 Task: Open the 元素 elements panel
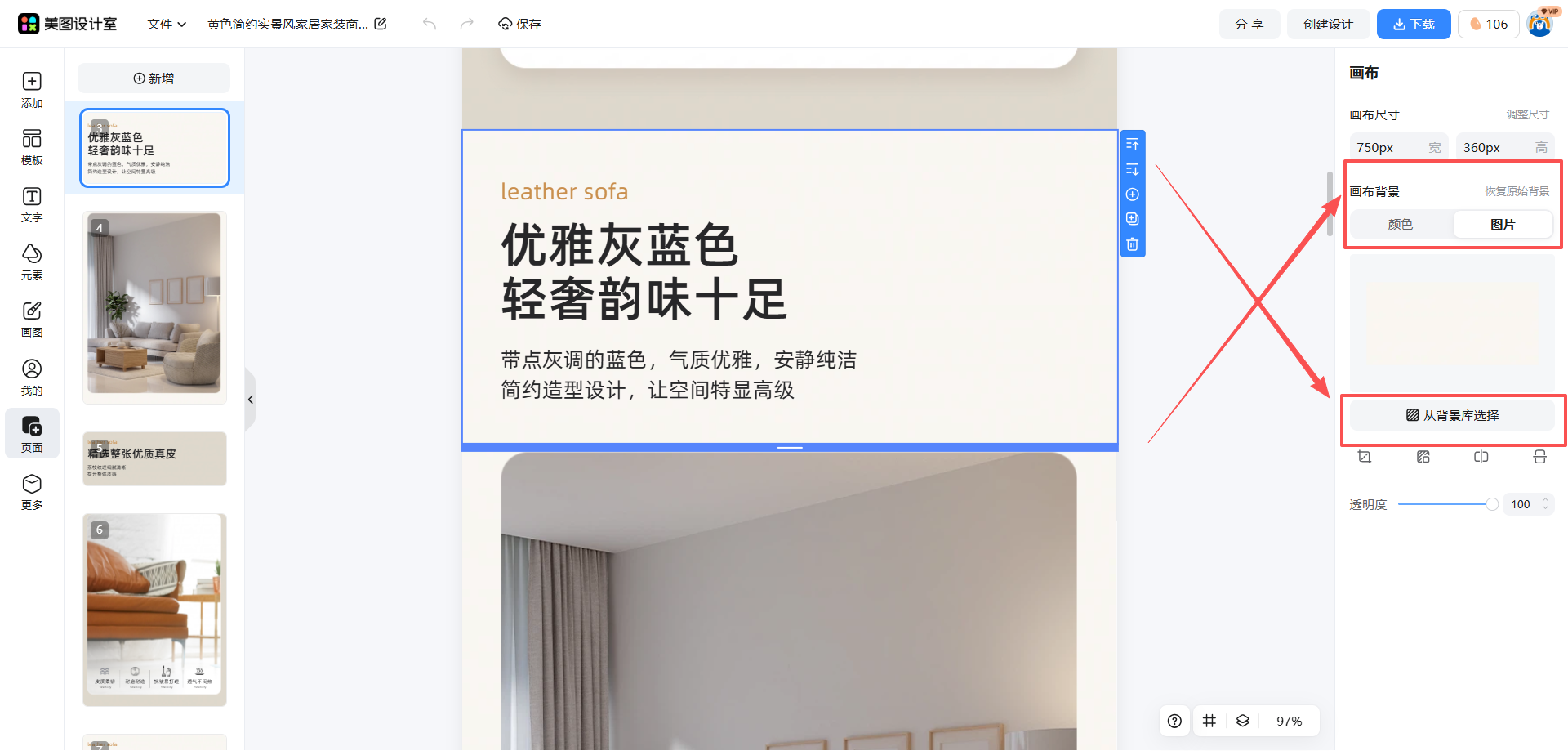pyautogui.click(x=32, y=262)
